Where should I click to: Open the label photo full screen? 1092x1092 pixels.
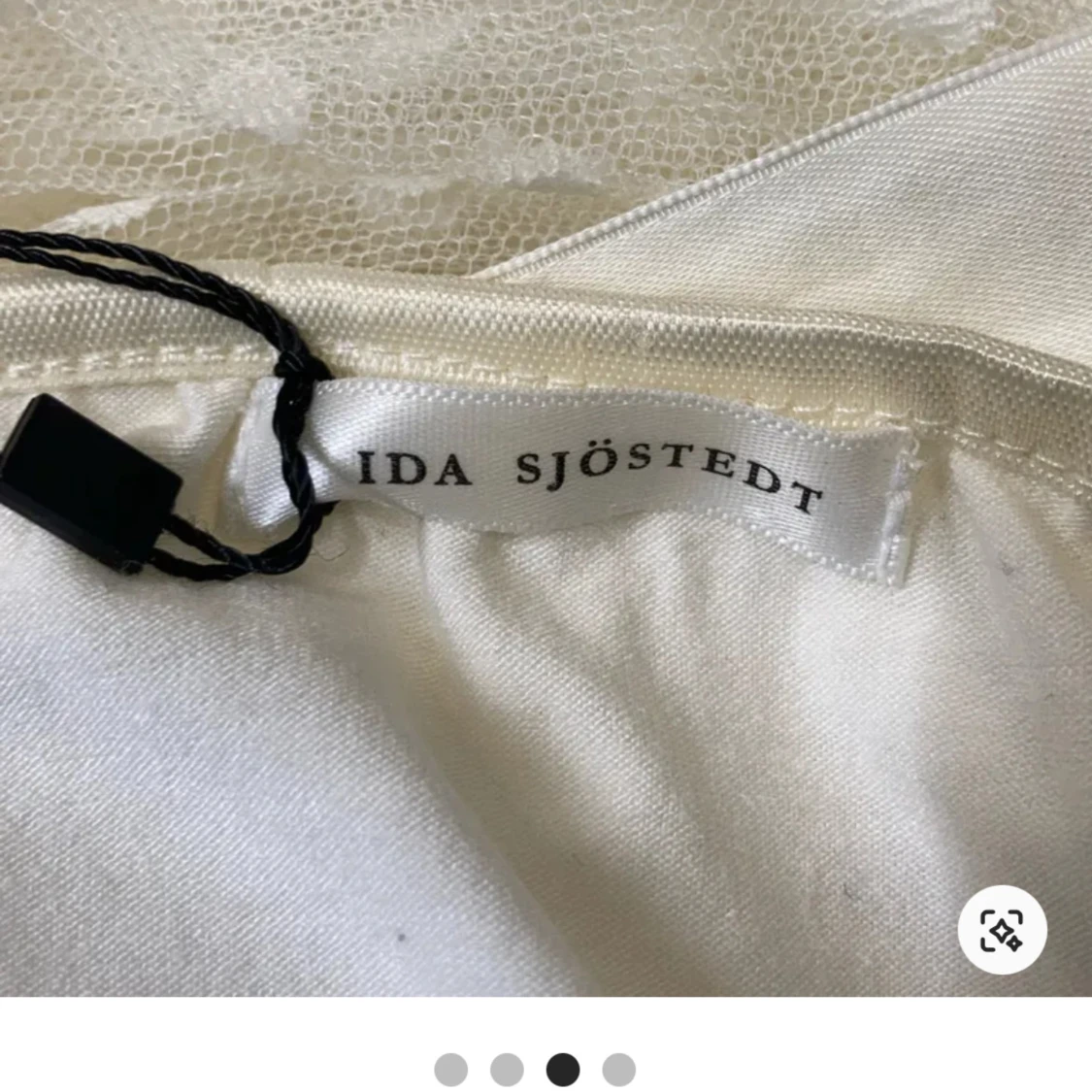click(x=546, y=498)
